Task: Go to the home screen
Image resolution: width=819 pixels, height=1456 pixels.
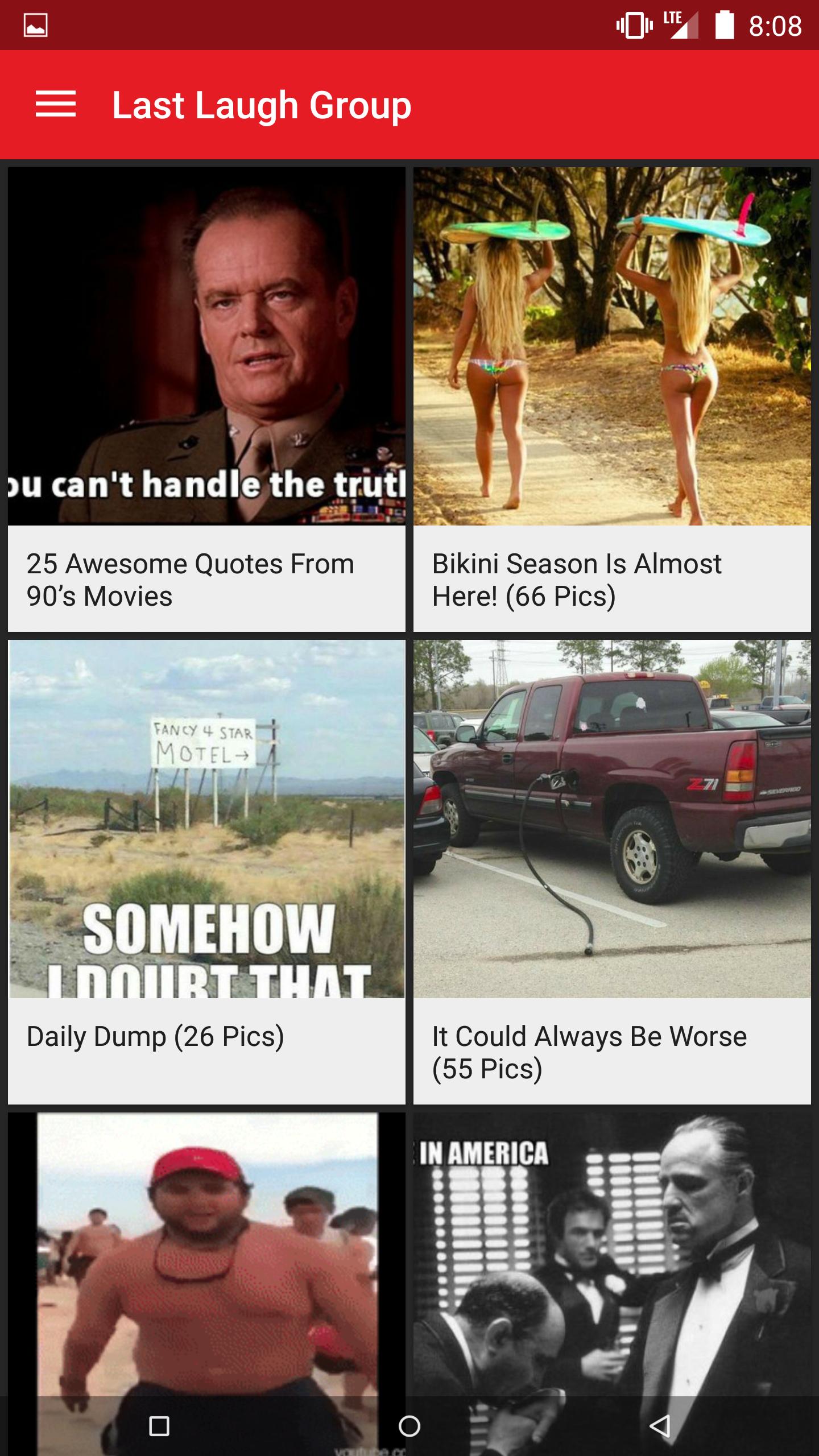Action: pos(409,1426)
